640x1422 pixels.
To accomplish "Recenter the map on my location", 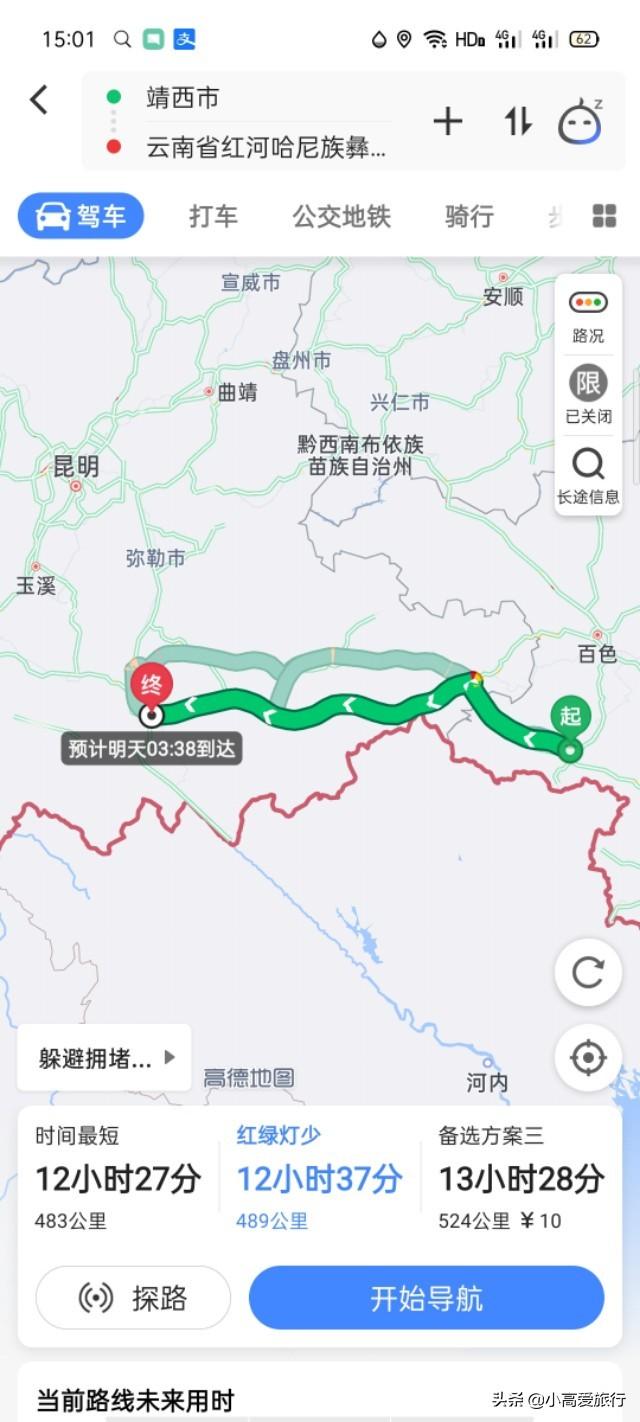I will click(x=588, y=1058).
